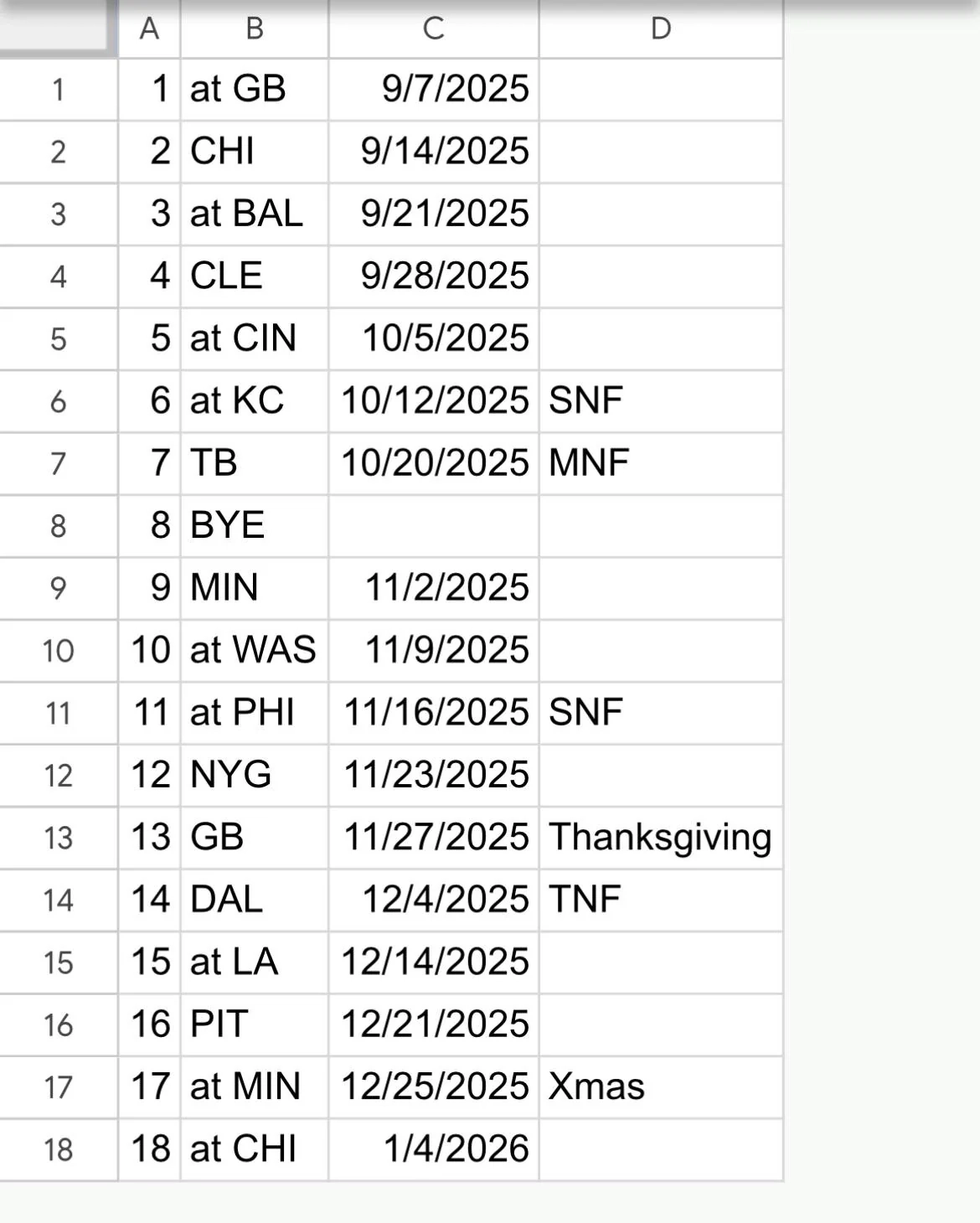Select row 1 header
The width and height of the screenshot is (980, 1223).
click(58, 90)
